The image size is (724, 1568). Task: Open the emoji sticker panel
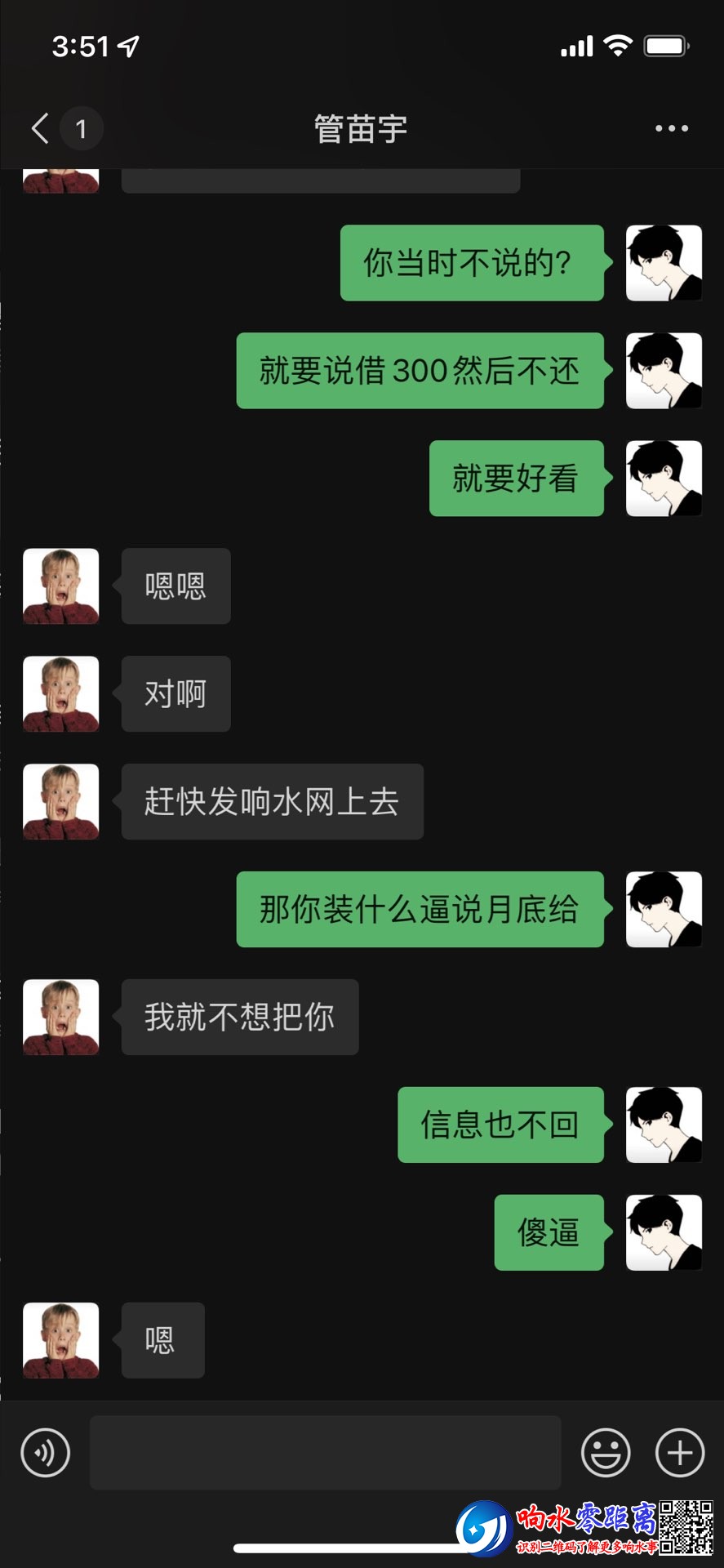[605, 1453]
